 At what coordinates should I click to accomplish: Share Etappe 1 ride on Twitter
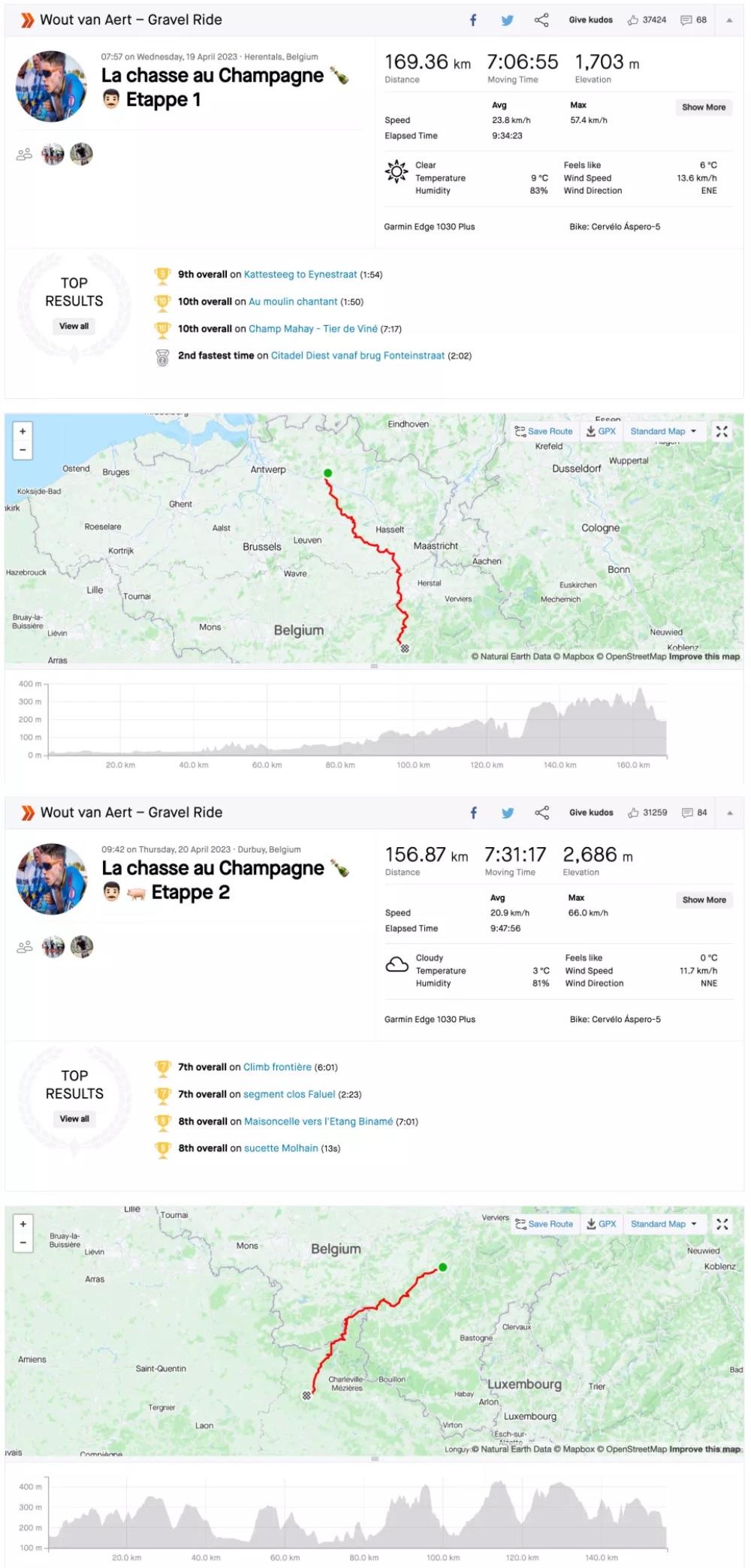[x=508, y=20]
